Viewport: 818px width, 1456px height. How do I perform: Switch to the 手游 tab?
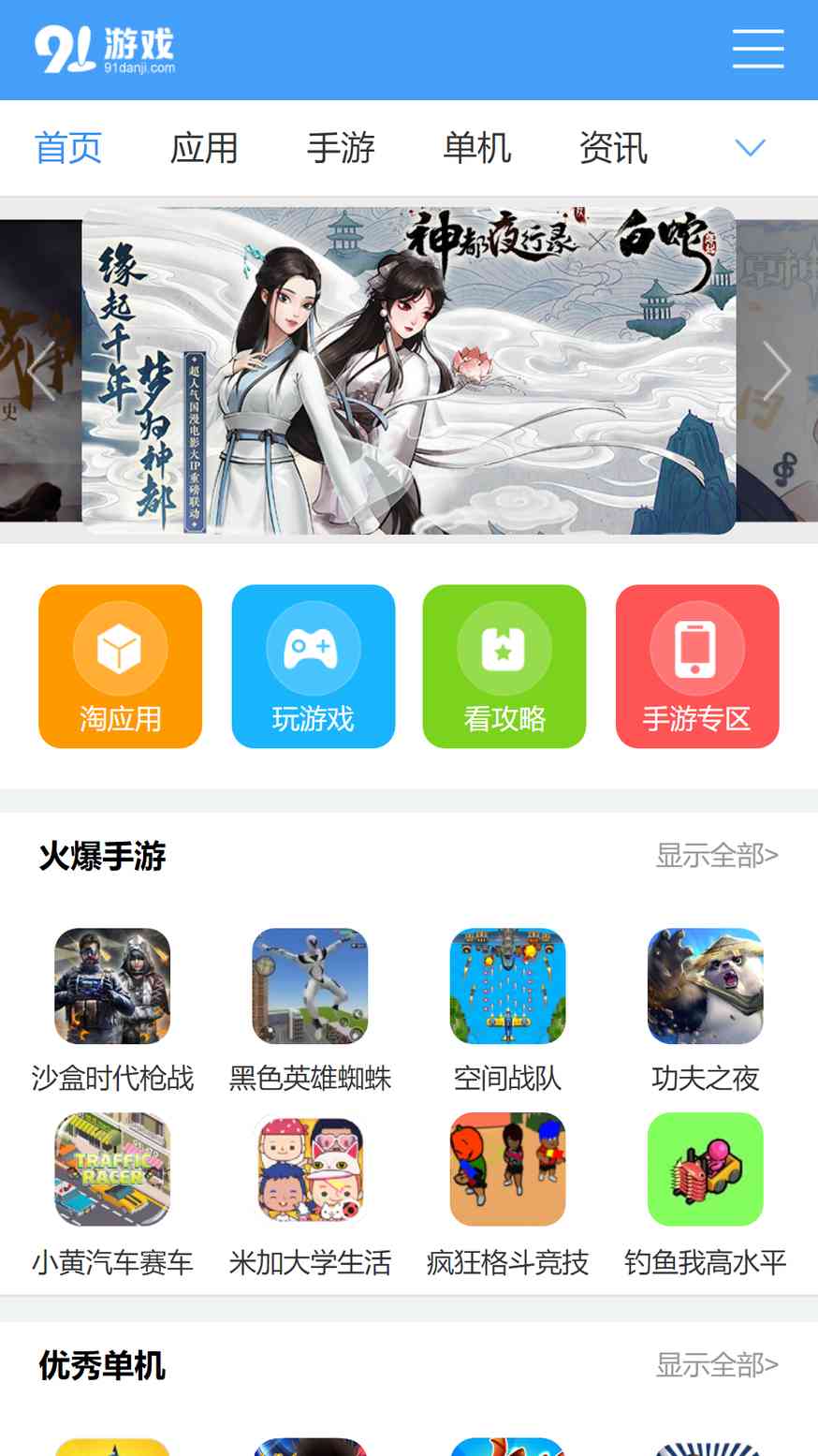tap(341, 148)
